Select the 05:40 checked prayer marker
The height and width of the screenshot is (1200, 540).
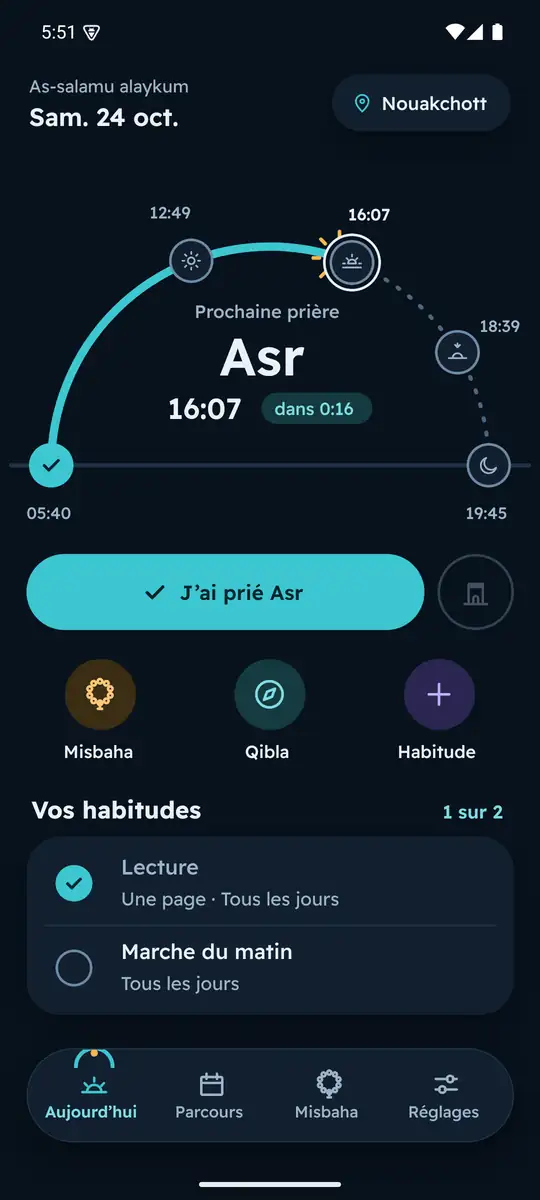coord(50,465)
